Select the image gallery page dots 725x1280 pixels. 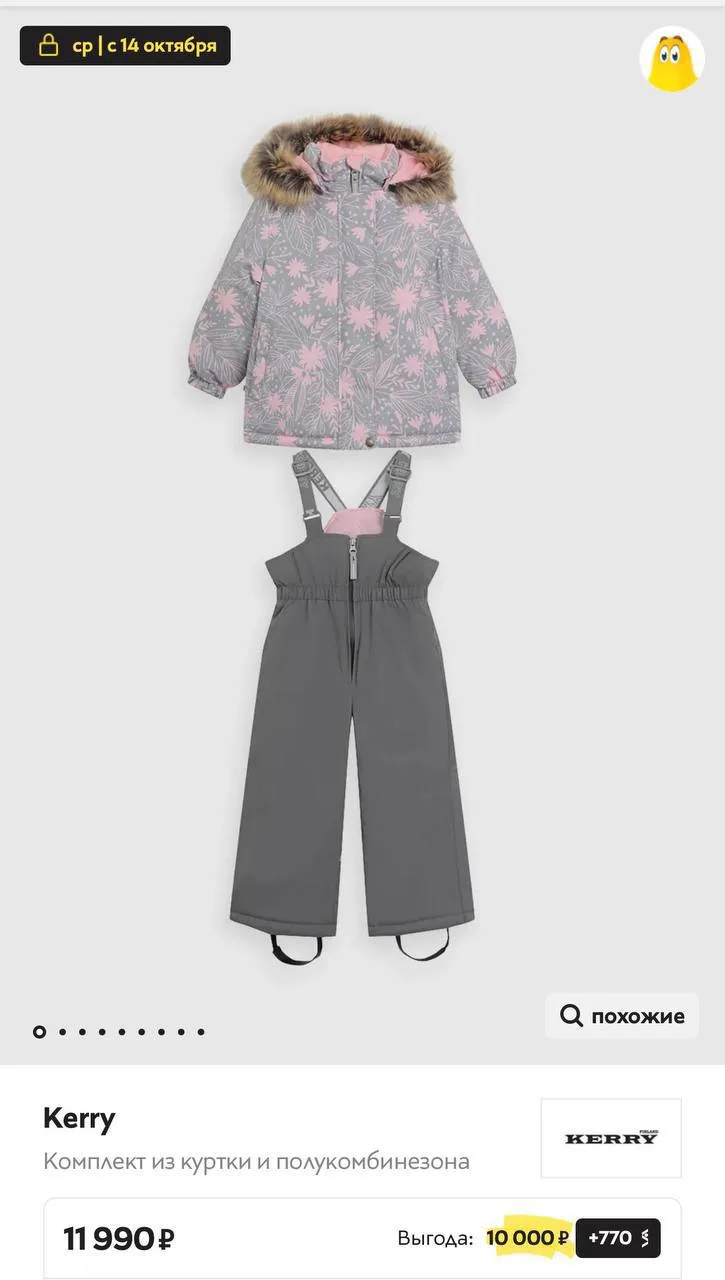tap(119, 1031)
